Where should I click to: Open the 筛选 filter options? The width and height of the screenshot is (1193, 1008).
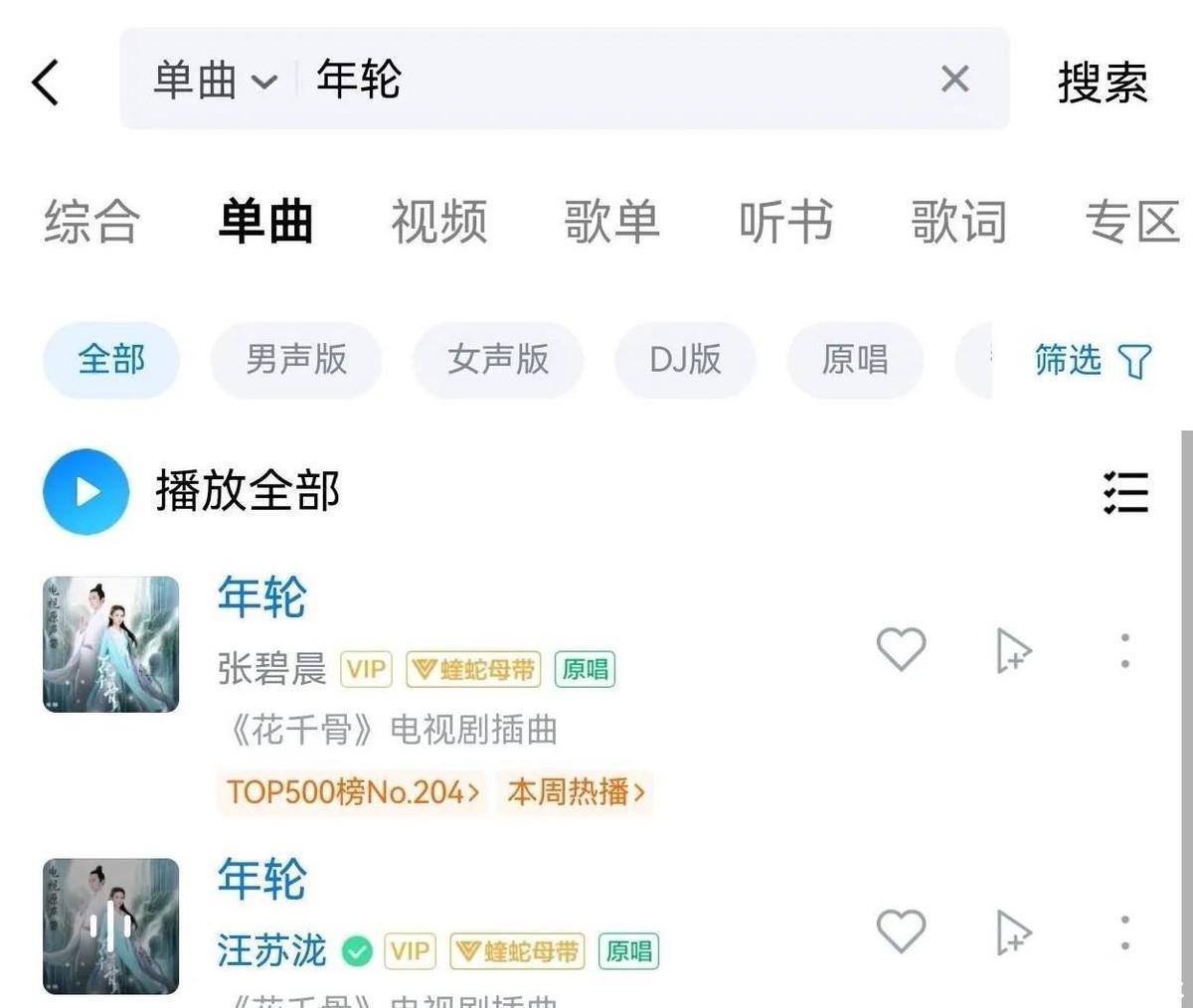coord(1092,360)
